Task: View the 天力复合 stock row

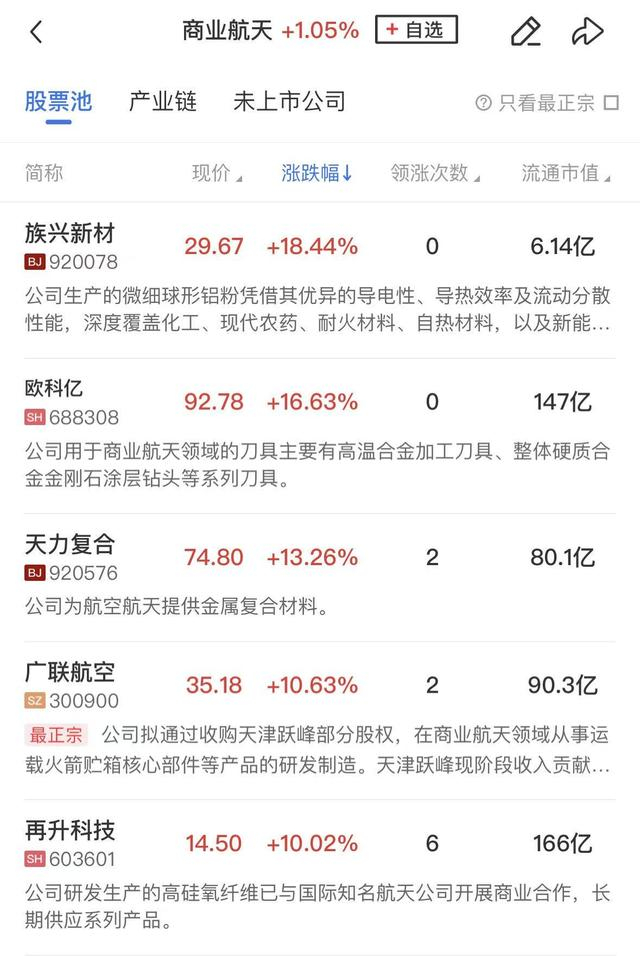Action: click(x=70, y=545)
